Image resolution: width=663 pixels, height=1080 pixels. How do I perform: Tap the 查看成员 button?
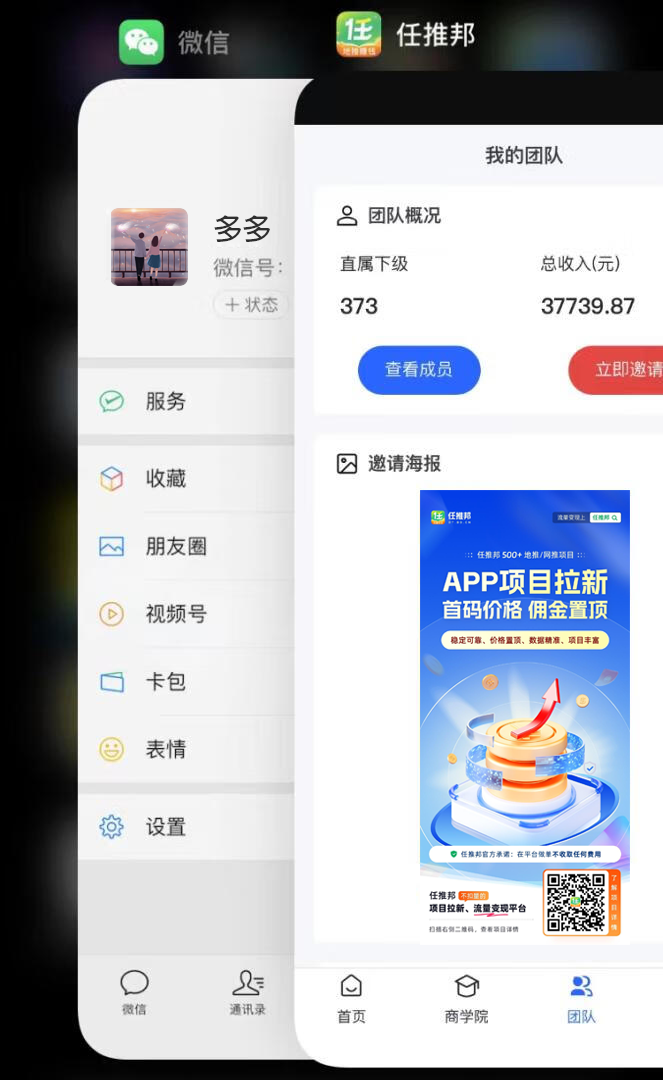coord(419,370)
